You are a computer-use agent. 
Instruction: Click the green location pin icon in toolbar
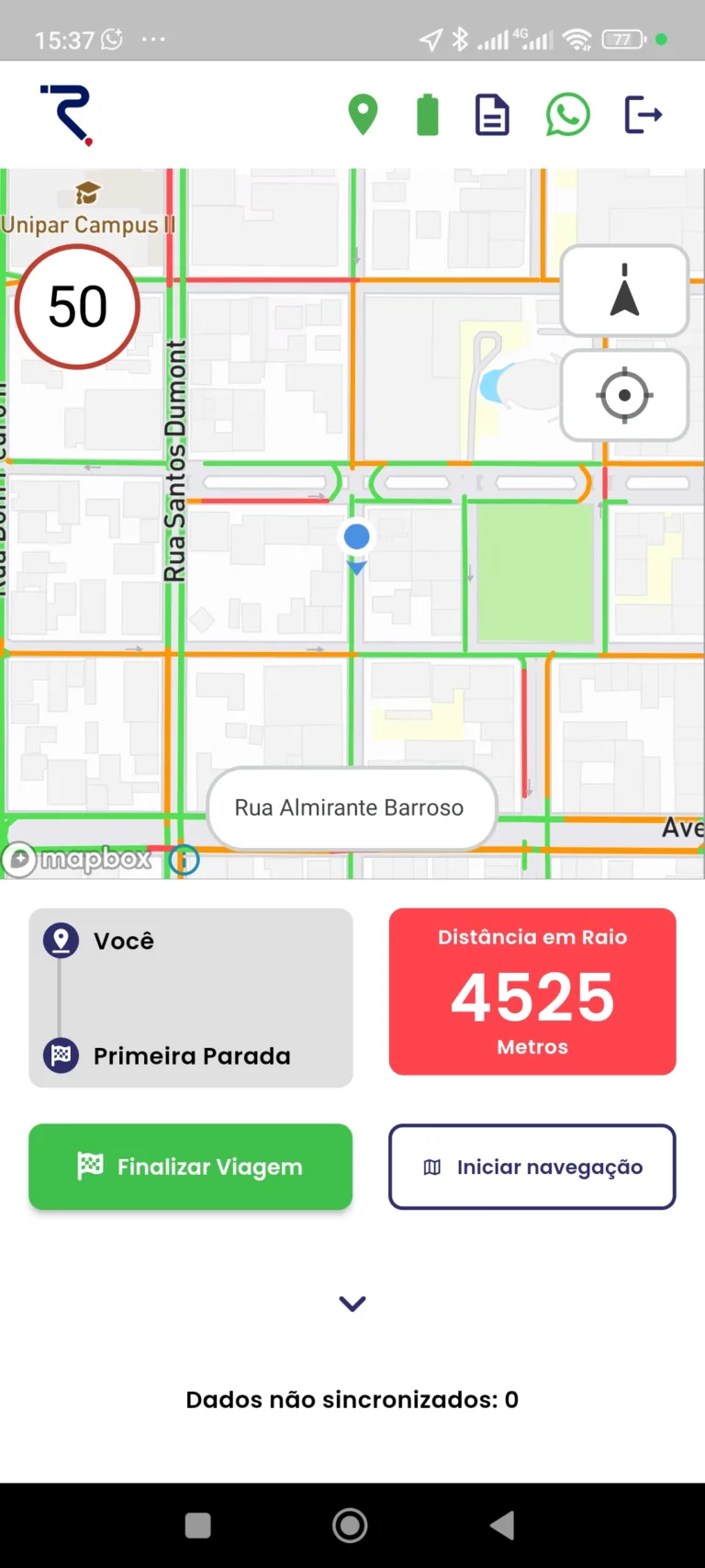(x=363, y=114)
